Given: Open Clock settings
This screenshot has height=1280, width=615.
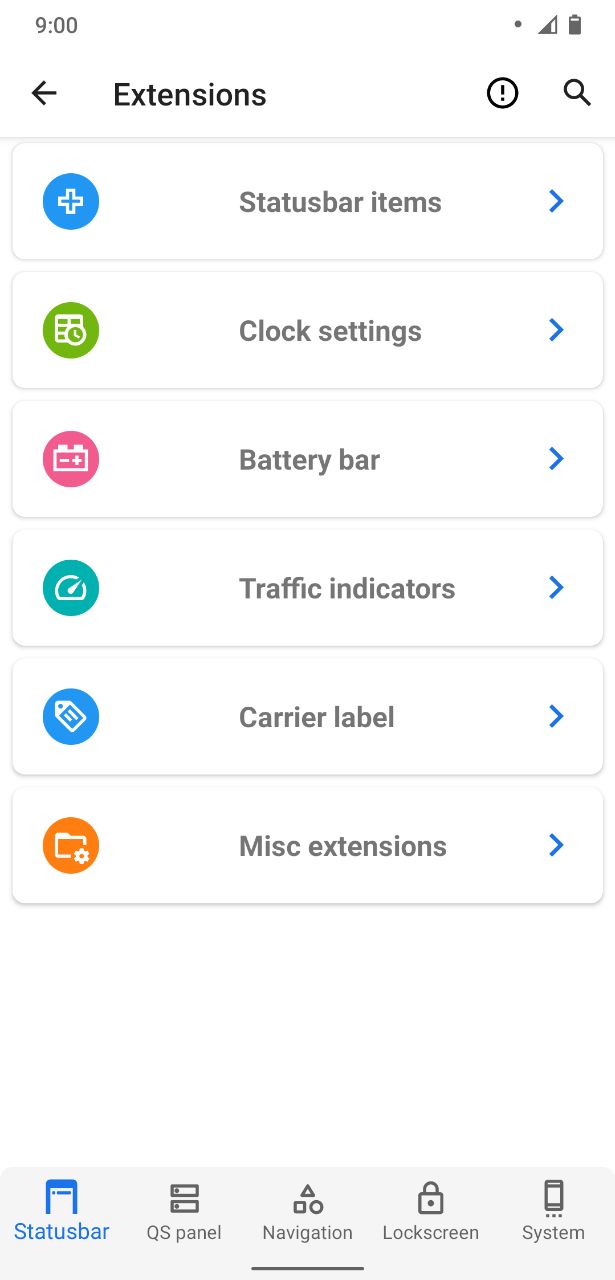Looking at the screenshot, I should tap(307, 330).
